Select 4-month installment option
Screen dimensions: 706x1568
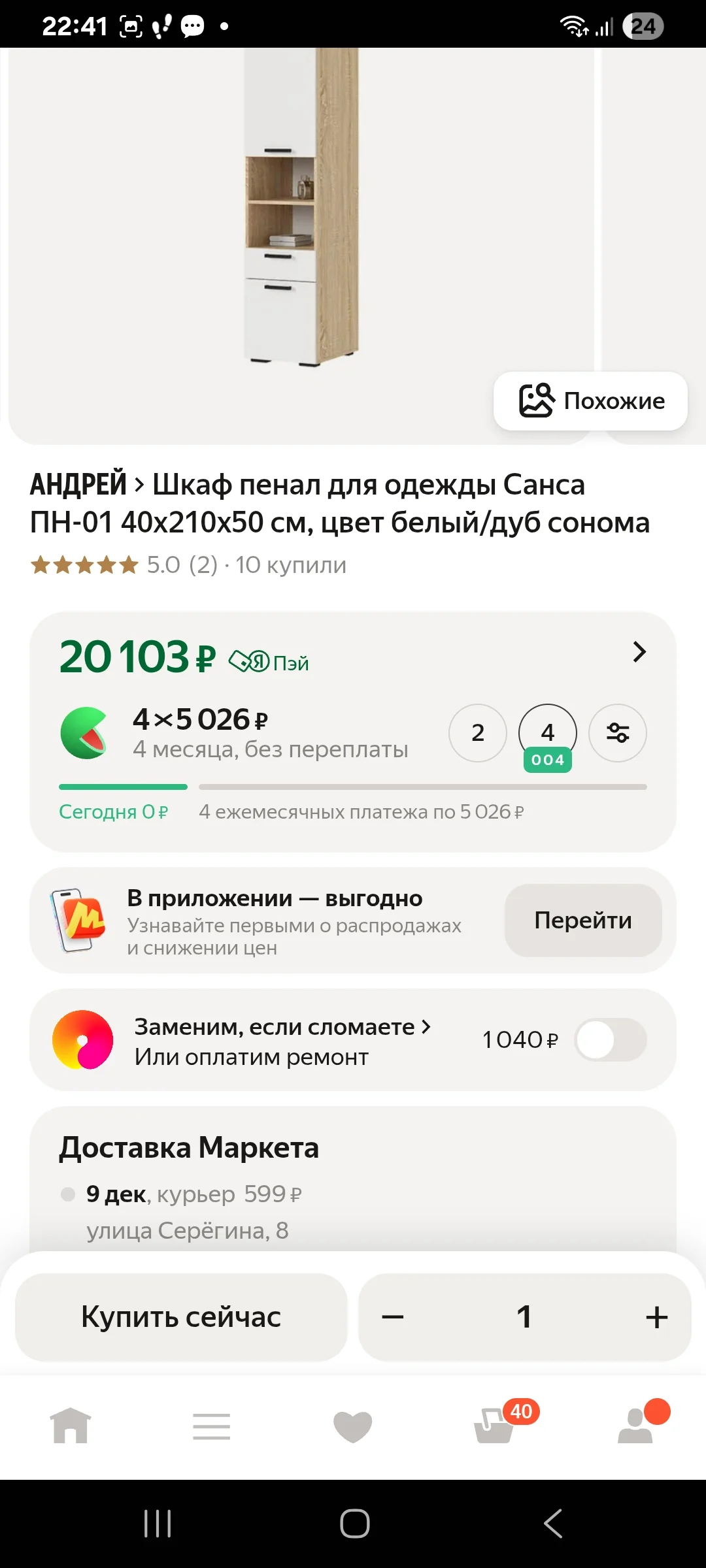tap(548, 733)
